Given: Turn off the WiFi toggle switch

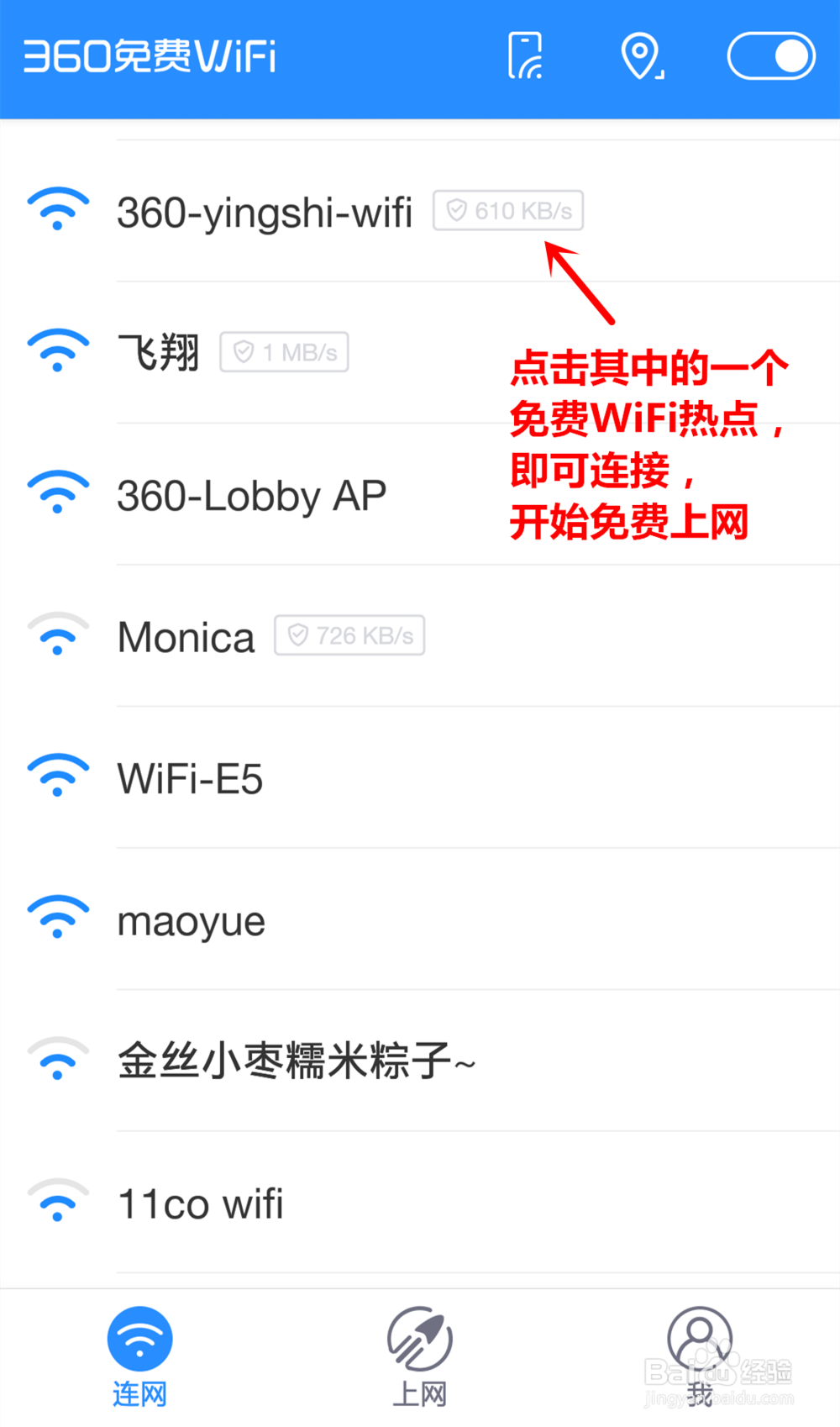Looking at the screenshot, I should coord(770,55).
